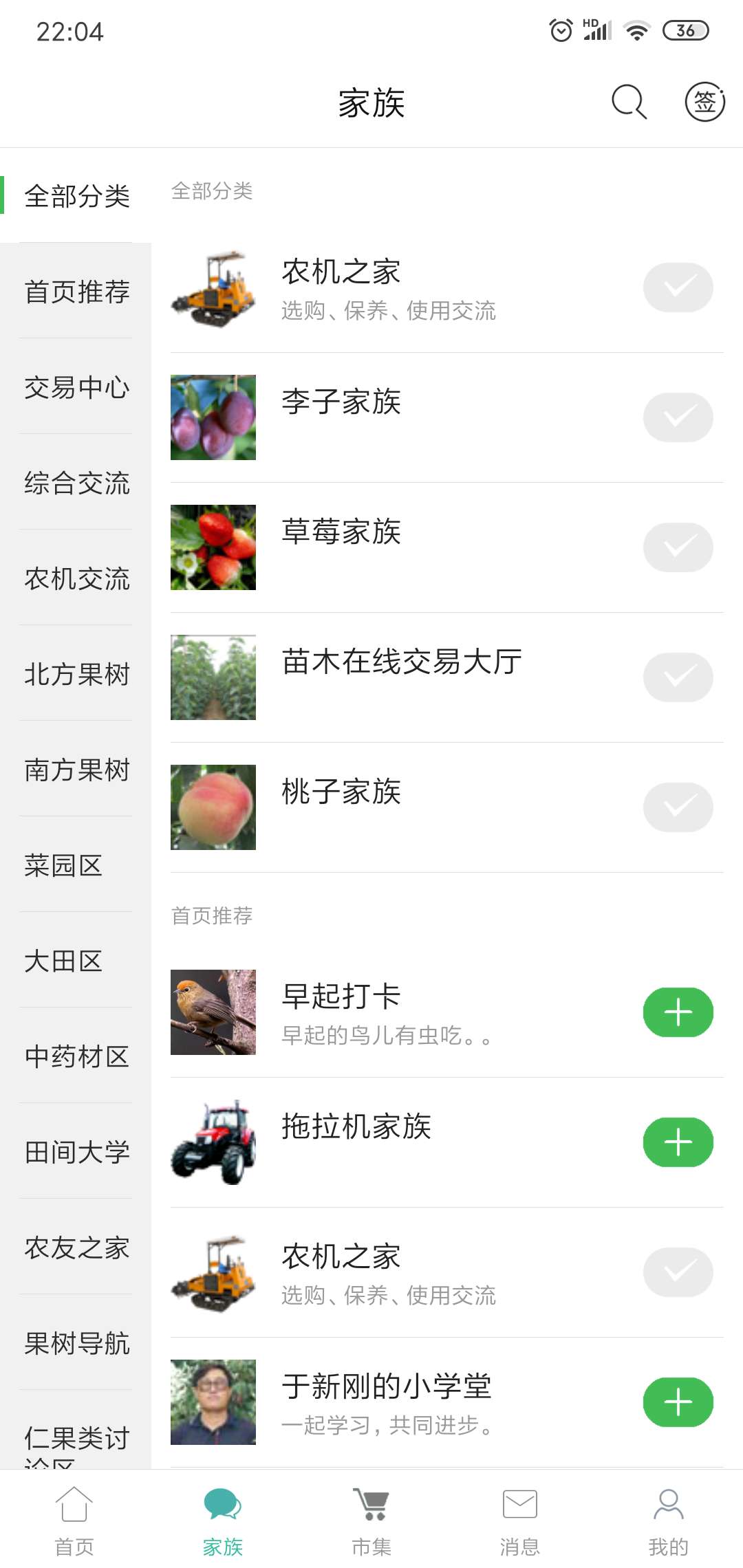Open the search icon in the header
This screenshot has width=743, height=1568.
pyautogui.click(x=629, y=102)
